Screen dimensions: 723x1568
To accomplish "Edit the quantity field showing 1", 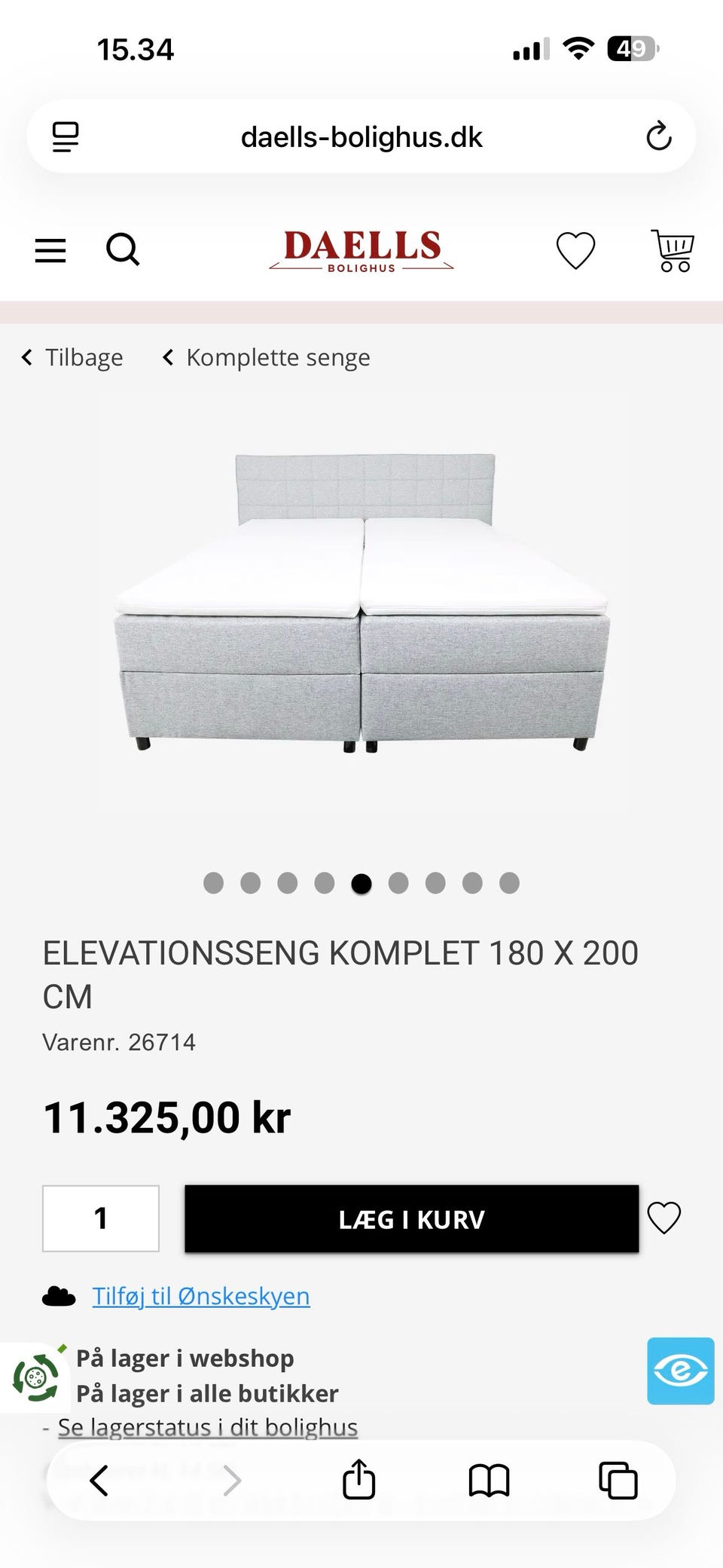I will coord(101,1218).
